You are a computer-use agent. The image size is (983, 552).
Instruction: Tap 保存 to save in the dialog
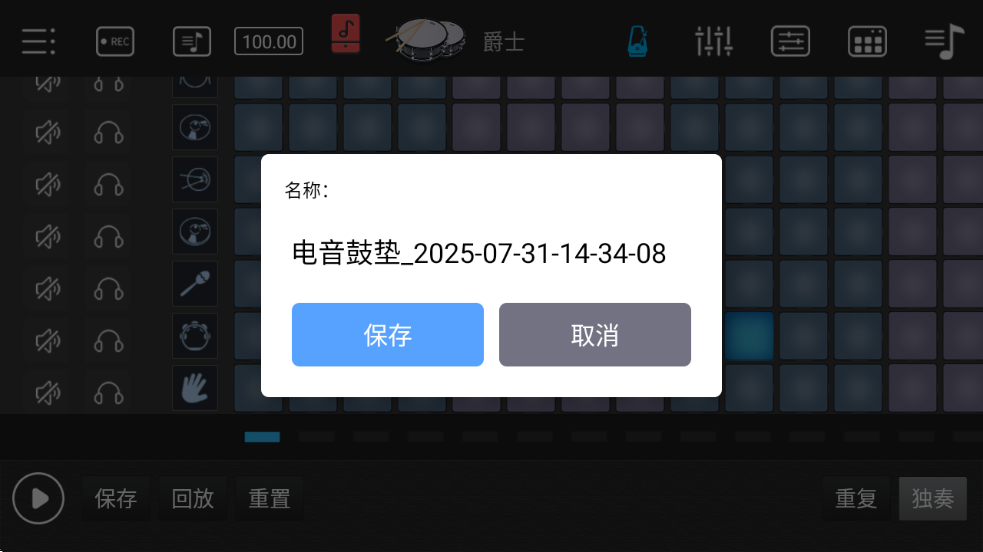[x=387, y=335]
